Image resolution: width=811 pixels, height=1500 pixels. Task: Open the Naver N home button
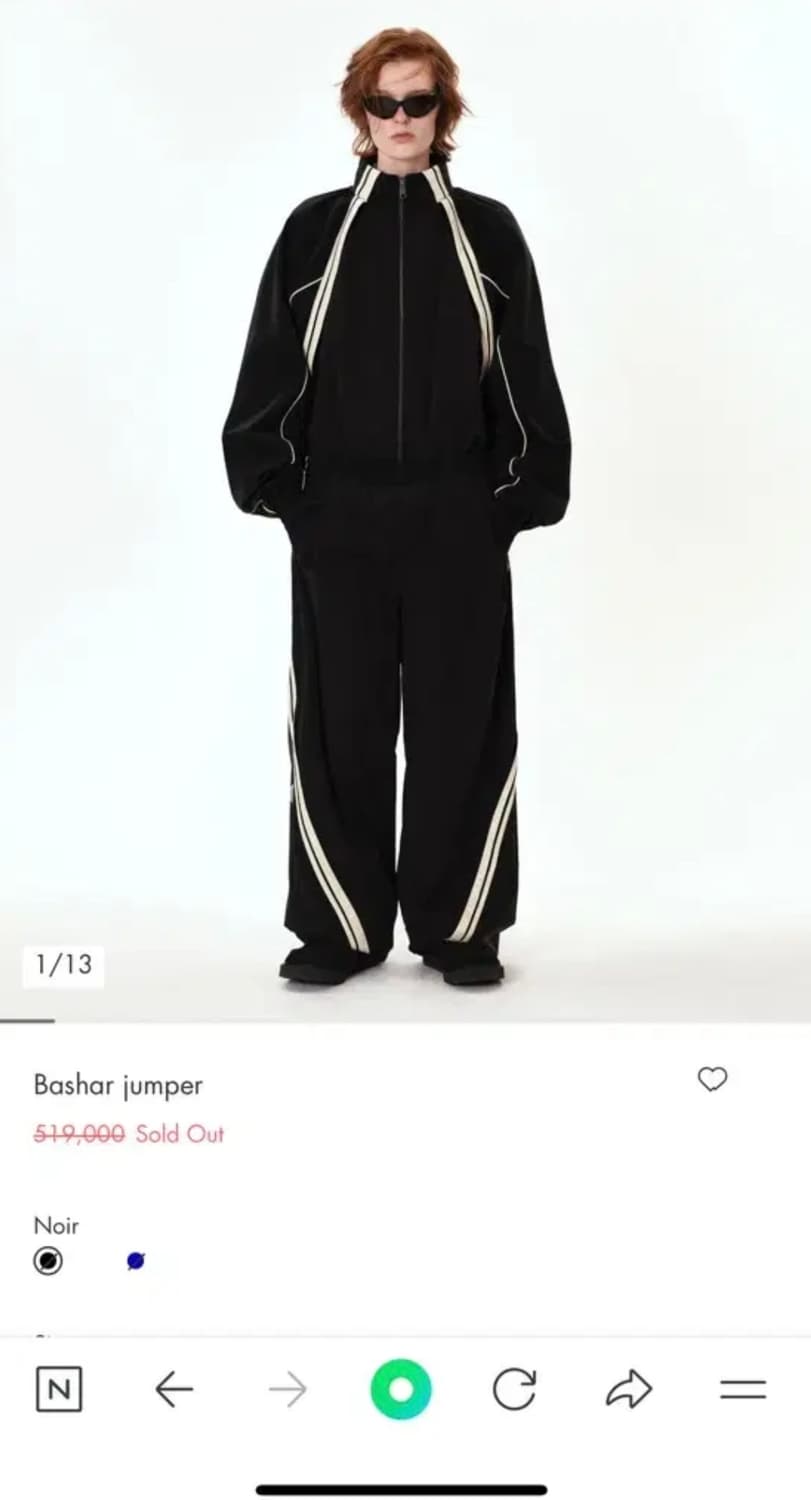(59, 1389)
